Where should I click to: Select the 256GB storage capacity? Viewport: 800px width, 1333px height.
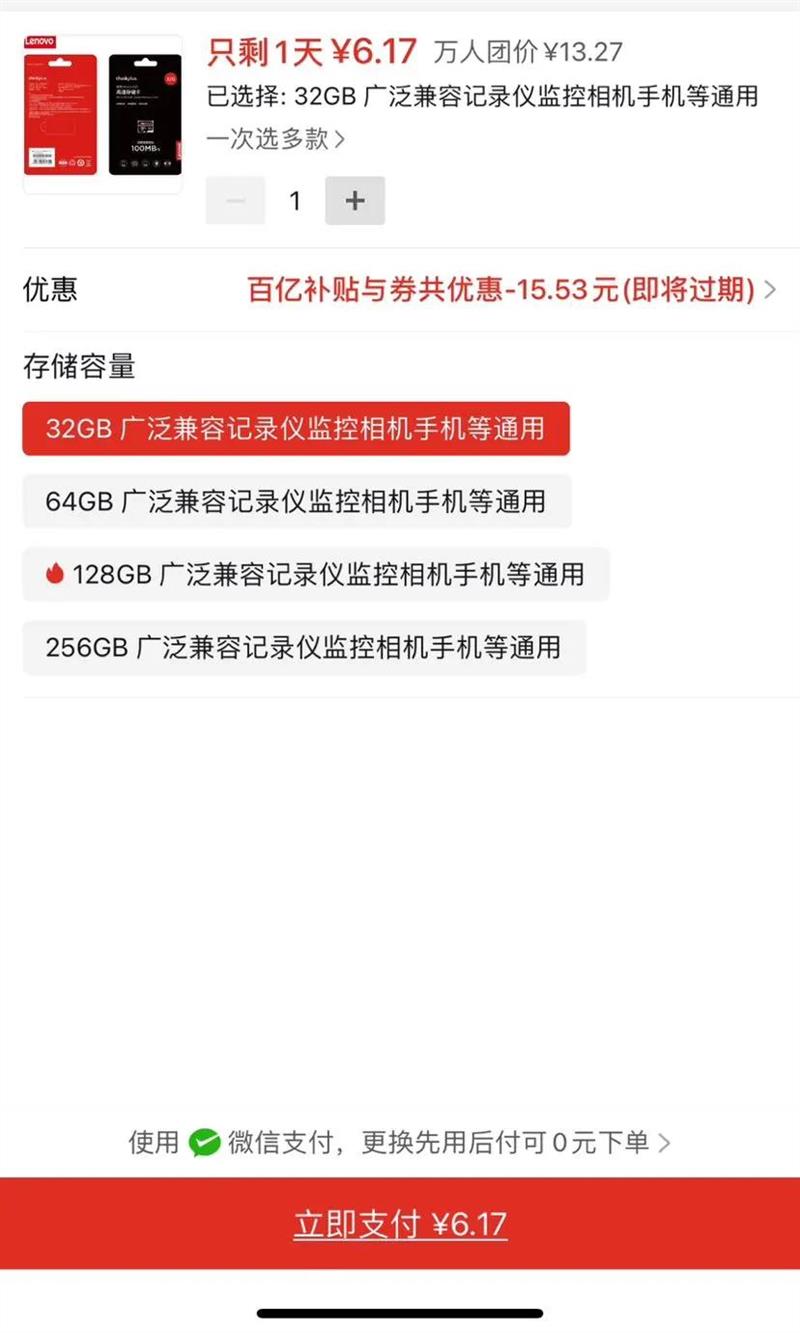304,647
